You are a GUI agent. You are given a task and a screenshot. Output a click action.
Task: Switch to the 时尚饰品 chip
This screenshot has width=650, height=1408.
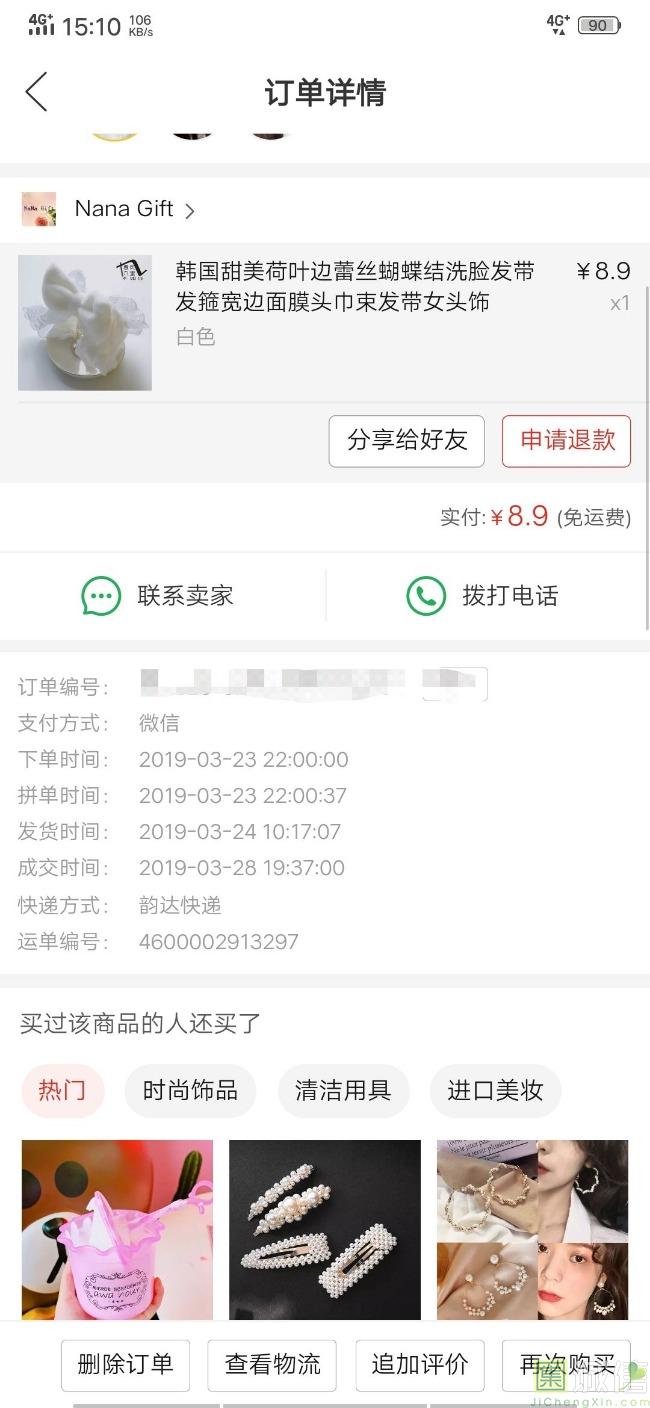(x=190, y=1090)
